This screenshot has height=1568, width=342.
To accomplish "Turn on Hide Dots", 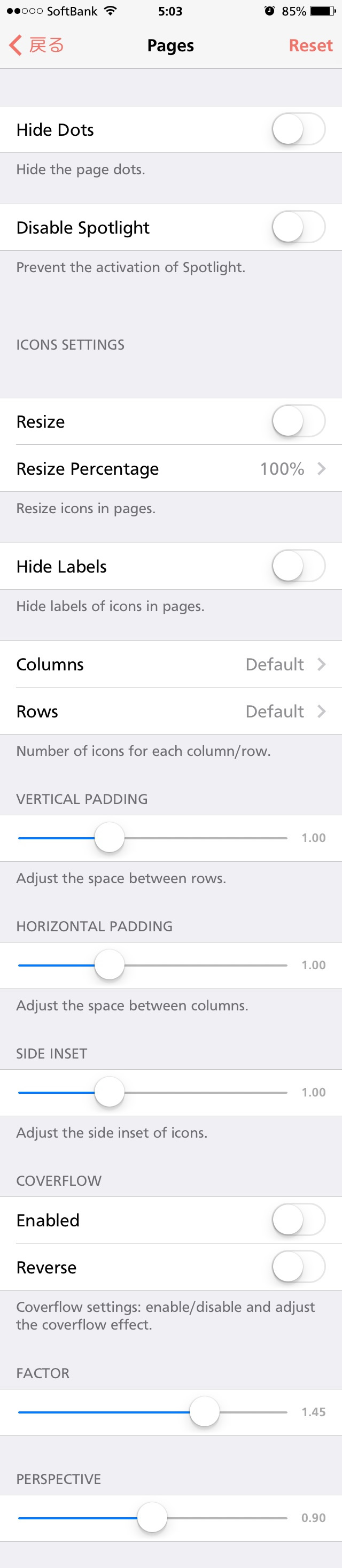I will tap(298, 130).
